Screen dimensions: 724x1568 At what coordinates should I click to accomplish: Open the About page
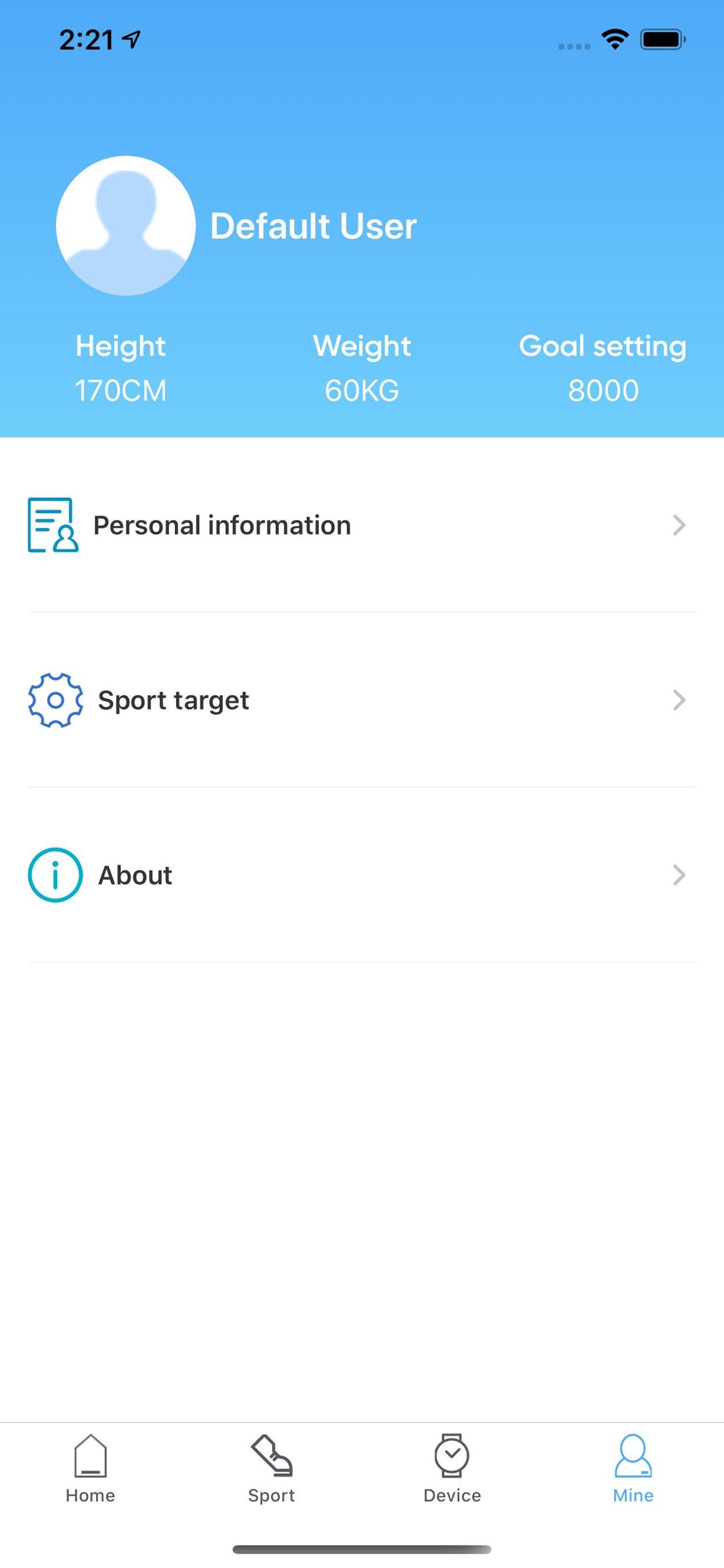[x=134, y=874]
